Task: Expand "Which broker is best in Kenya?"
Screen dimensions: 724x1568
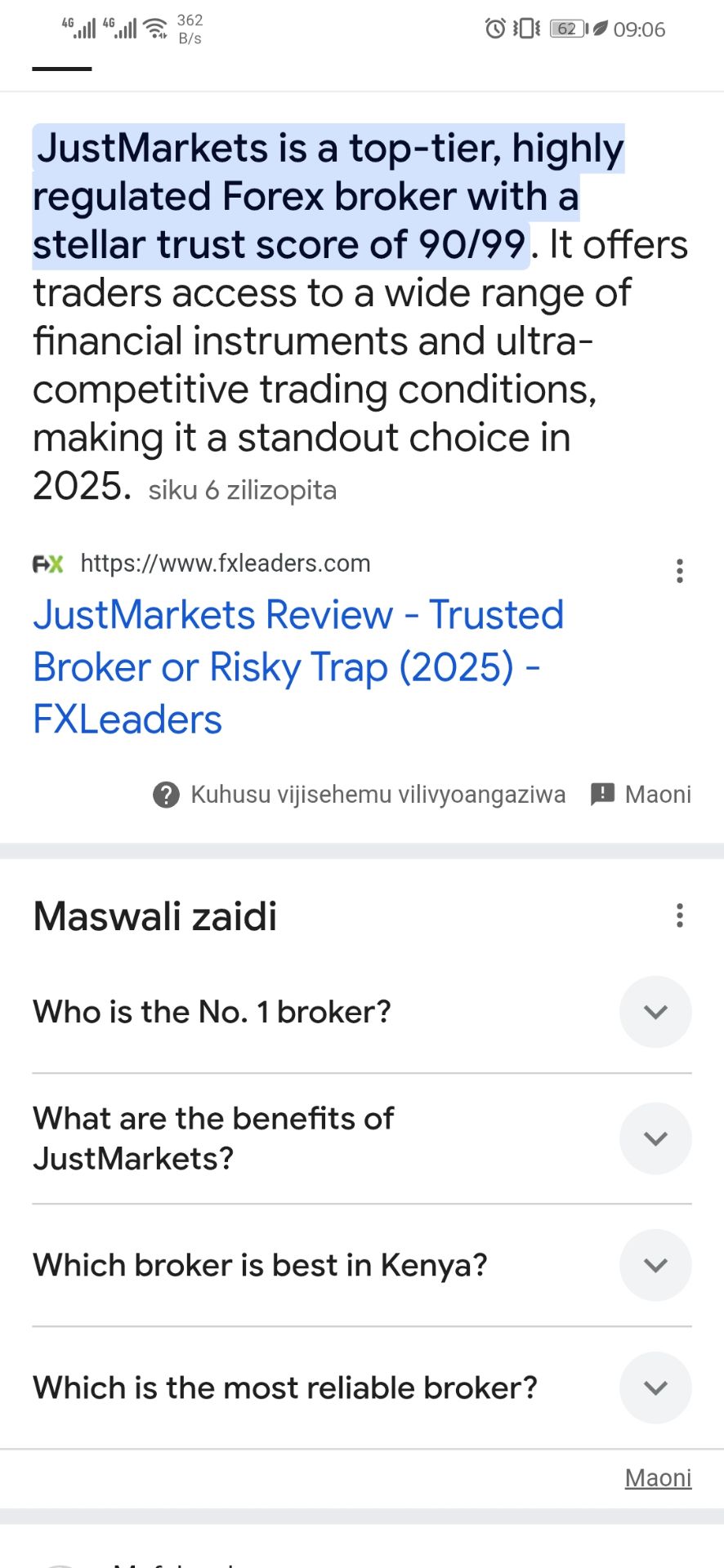Action: tap(362, 1265)
